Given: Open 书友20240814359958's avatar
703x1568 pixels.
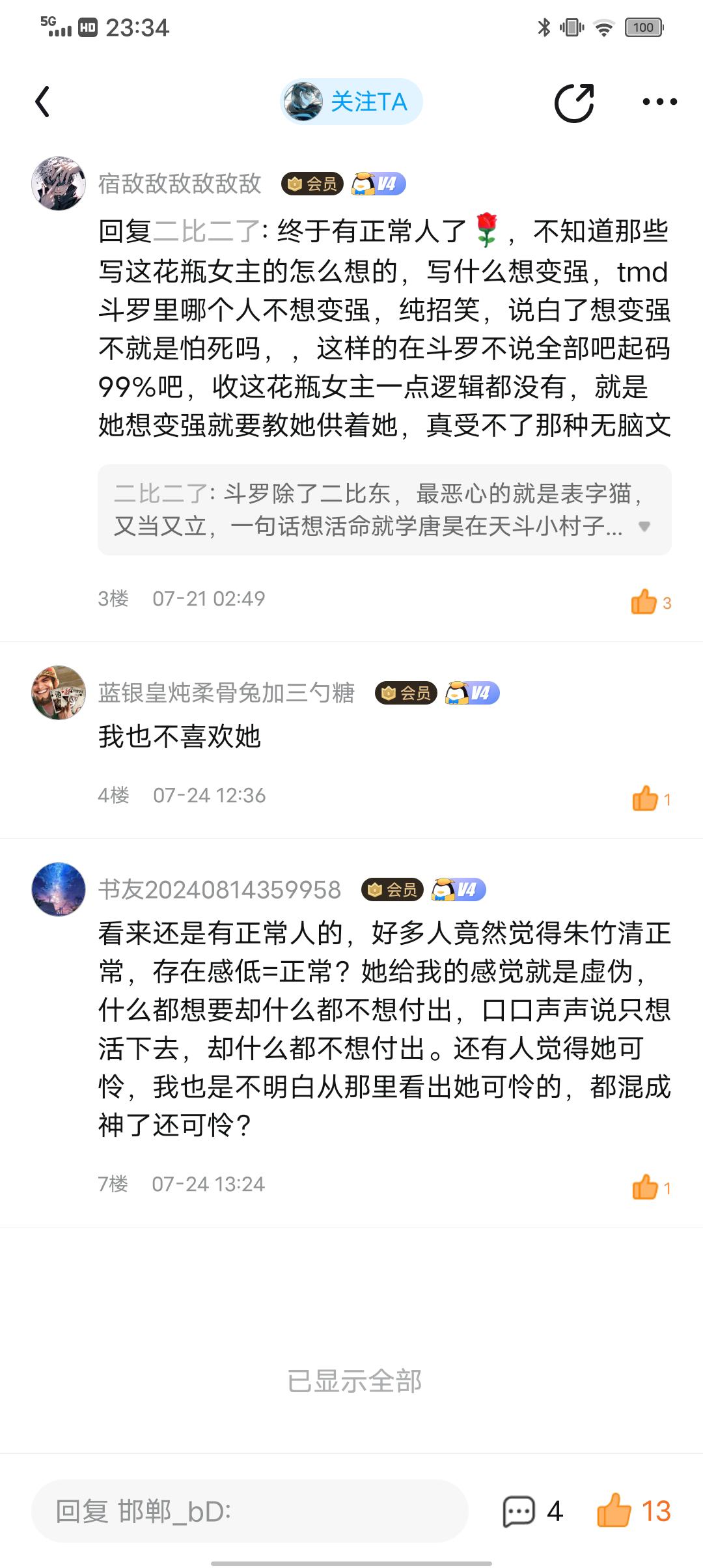Looking at the screenshot, I should pos(59,889).
